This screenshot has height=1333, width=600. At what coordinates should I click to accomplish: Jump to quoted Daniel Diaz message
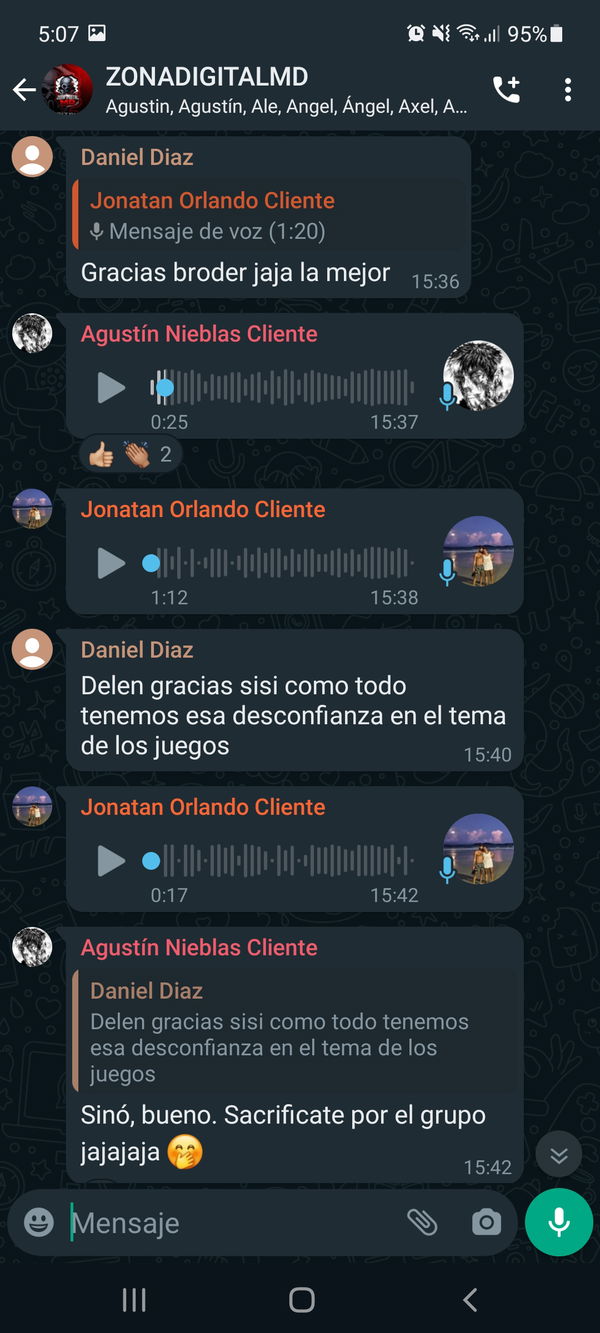pos(295,1033)
